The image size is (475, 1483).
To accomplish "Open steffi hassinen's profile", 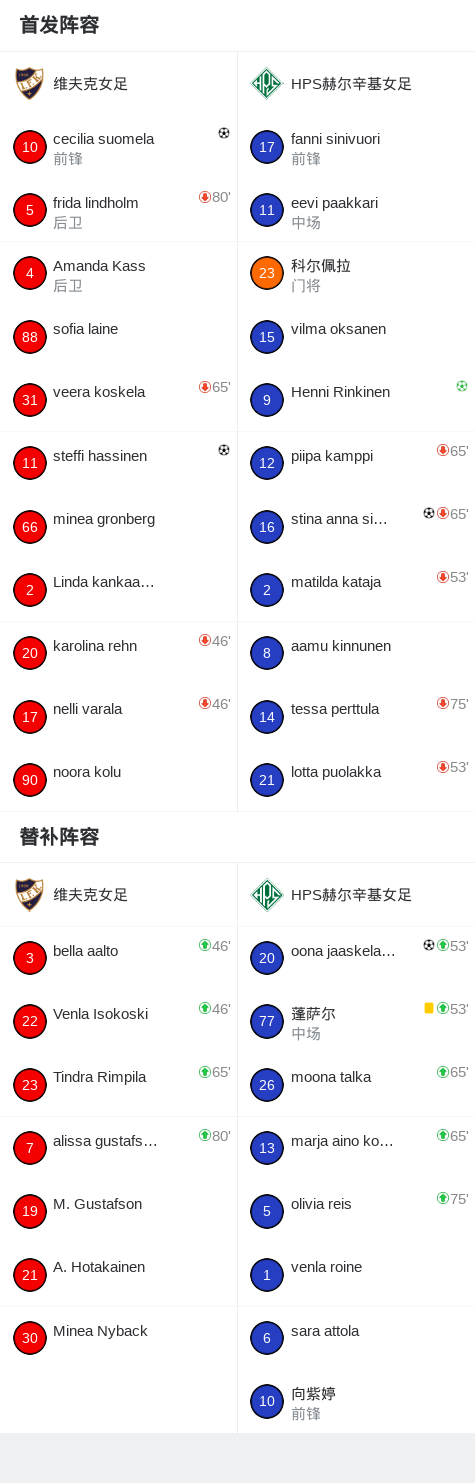I will (x=118, y=464).
